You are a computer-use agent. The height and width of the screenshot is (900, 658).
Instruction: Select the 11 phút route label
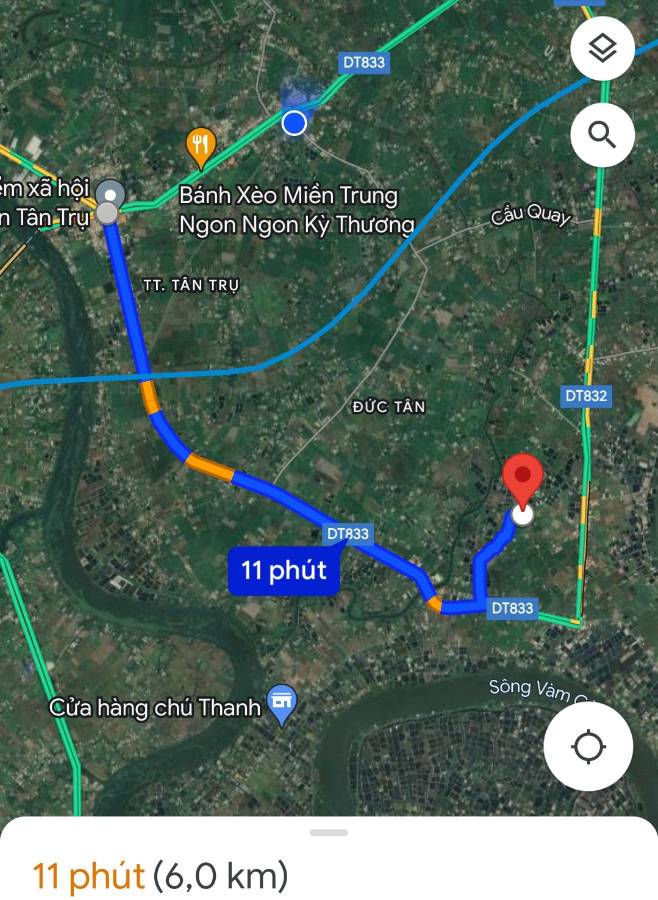[284, 571]
